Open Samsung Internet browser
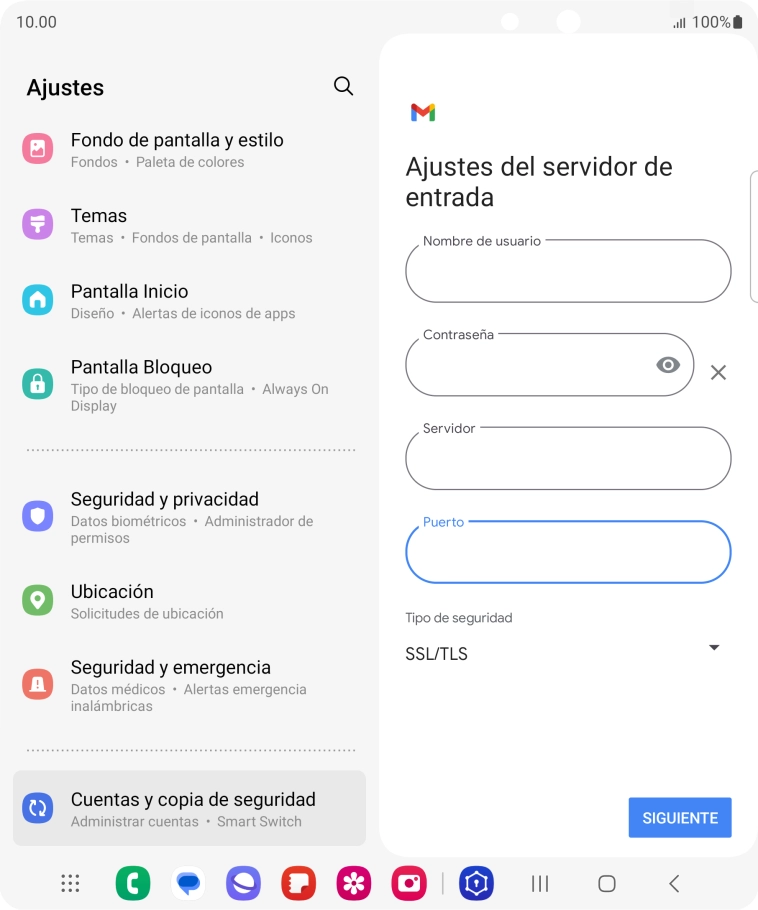 click(x=243, y=883)
